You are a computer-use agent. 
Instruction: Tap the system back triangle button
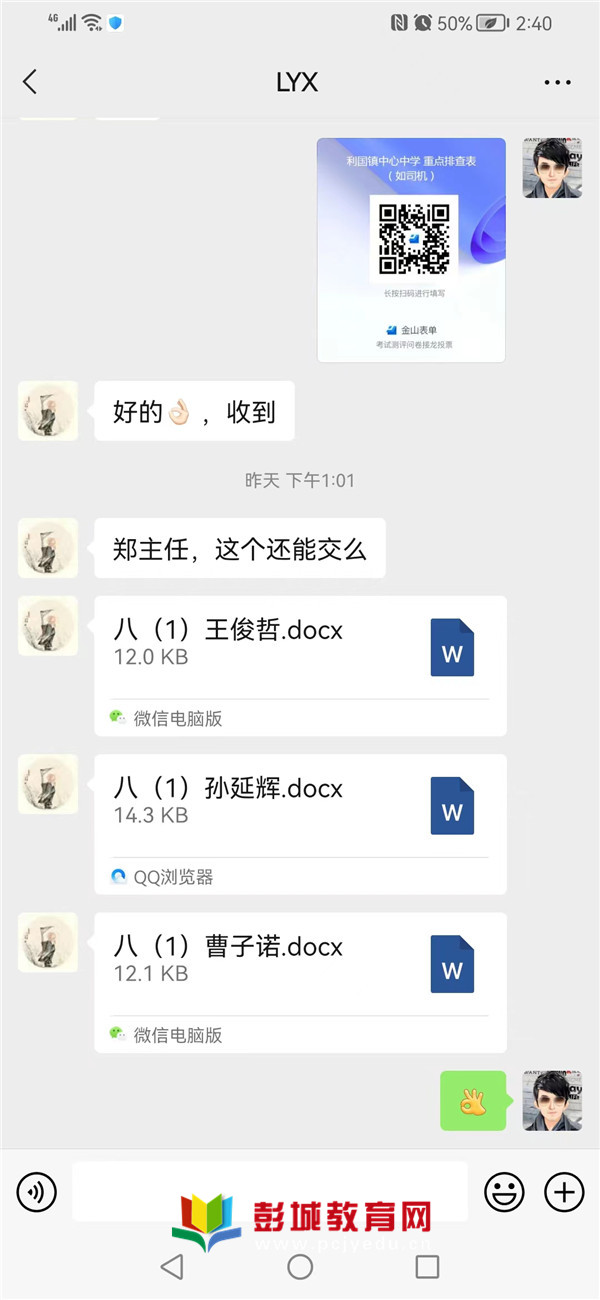pyautogui.click(x=172, y=1267)
